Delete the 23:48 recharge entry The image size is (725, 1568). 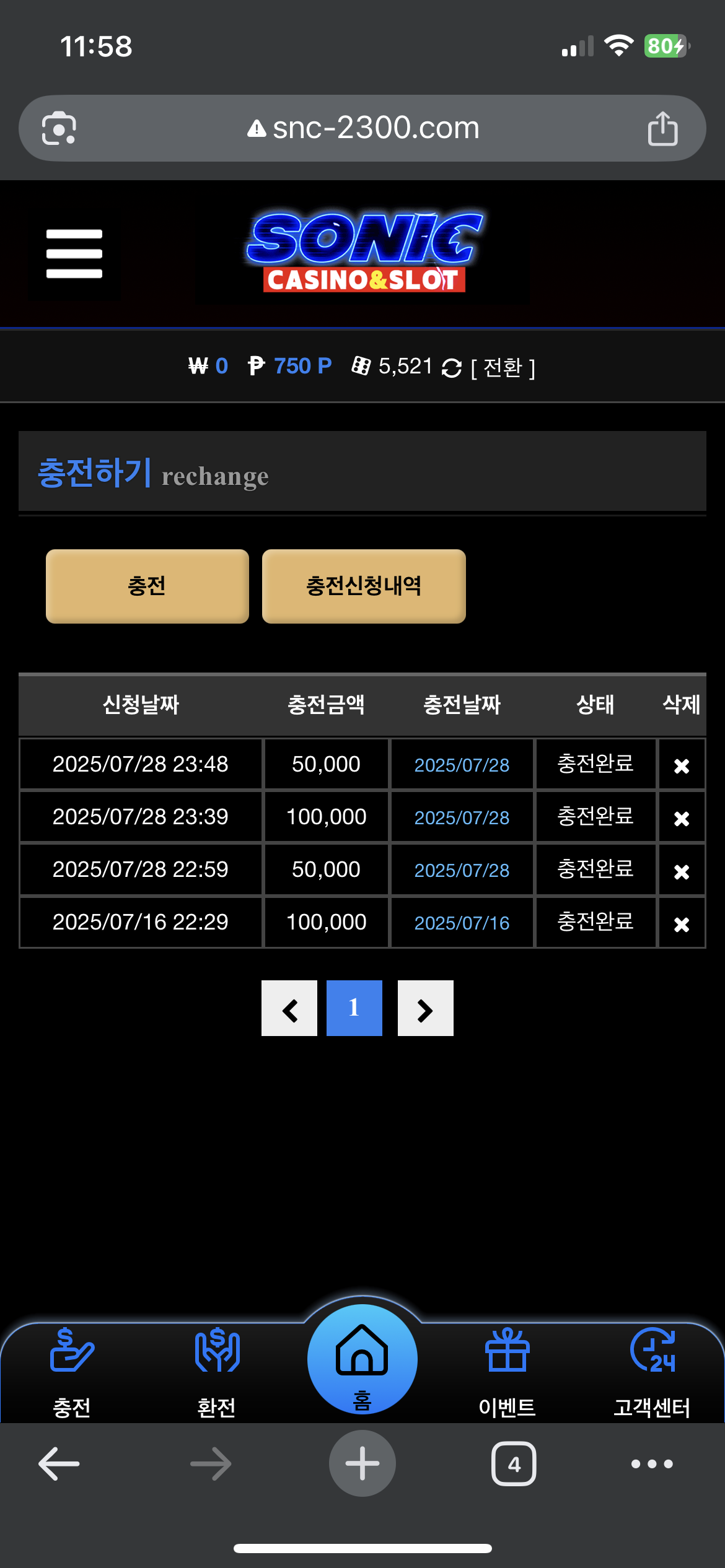(682, 766)
